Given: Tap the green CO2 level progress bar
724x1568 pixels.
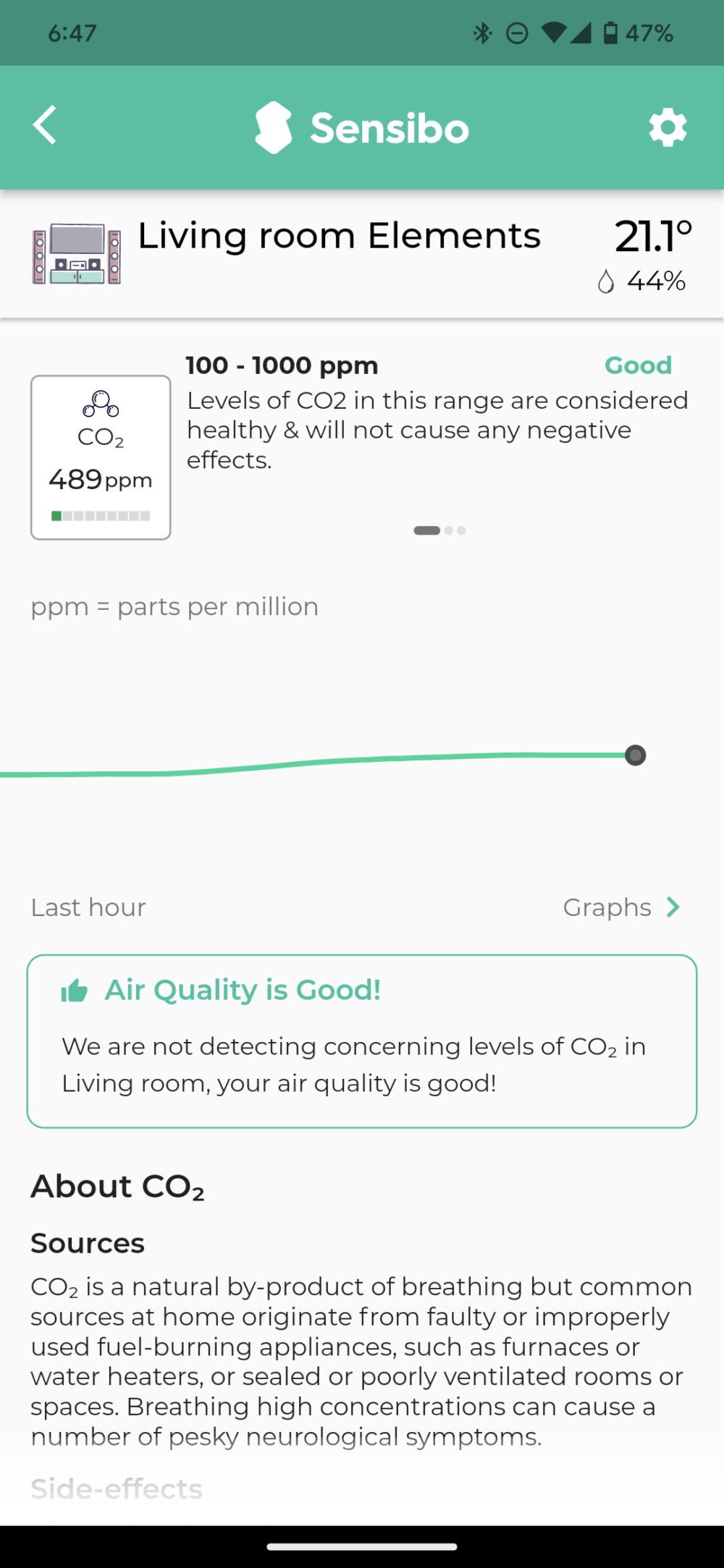Looking at the screenshot, I should (x=101, y=515).
